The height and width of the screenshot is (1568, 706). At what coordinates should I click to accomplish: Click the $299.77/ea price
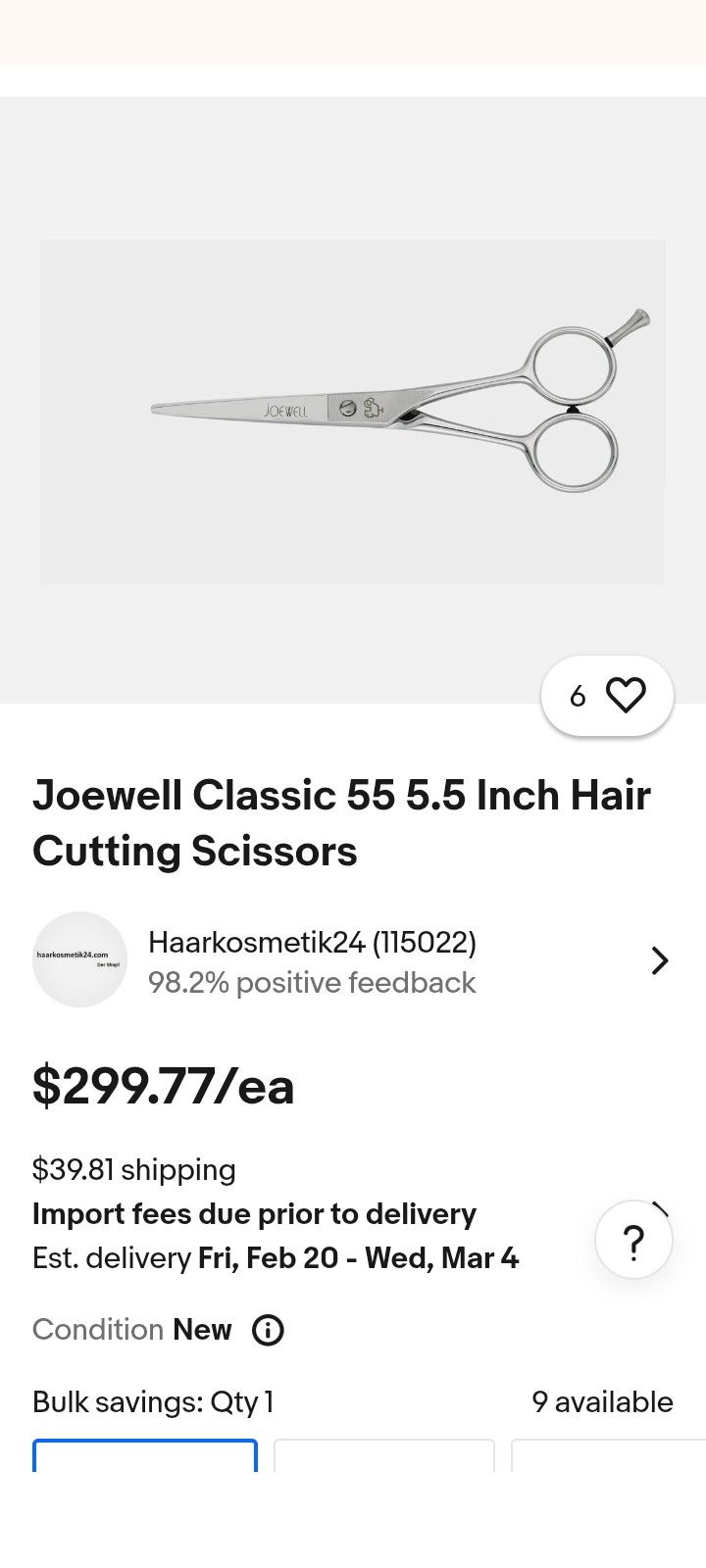162,1085
